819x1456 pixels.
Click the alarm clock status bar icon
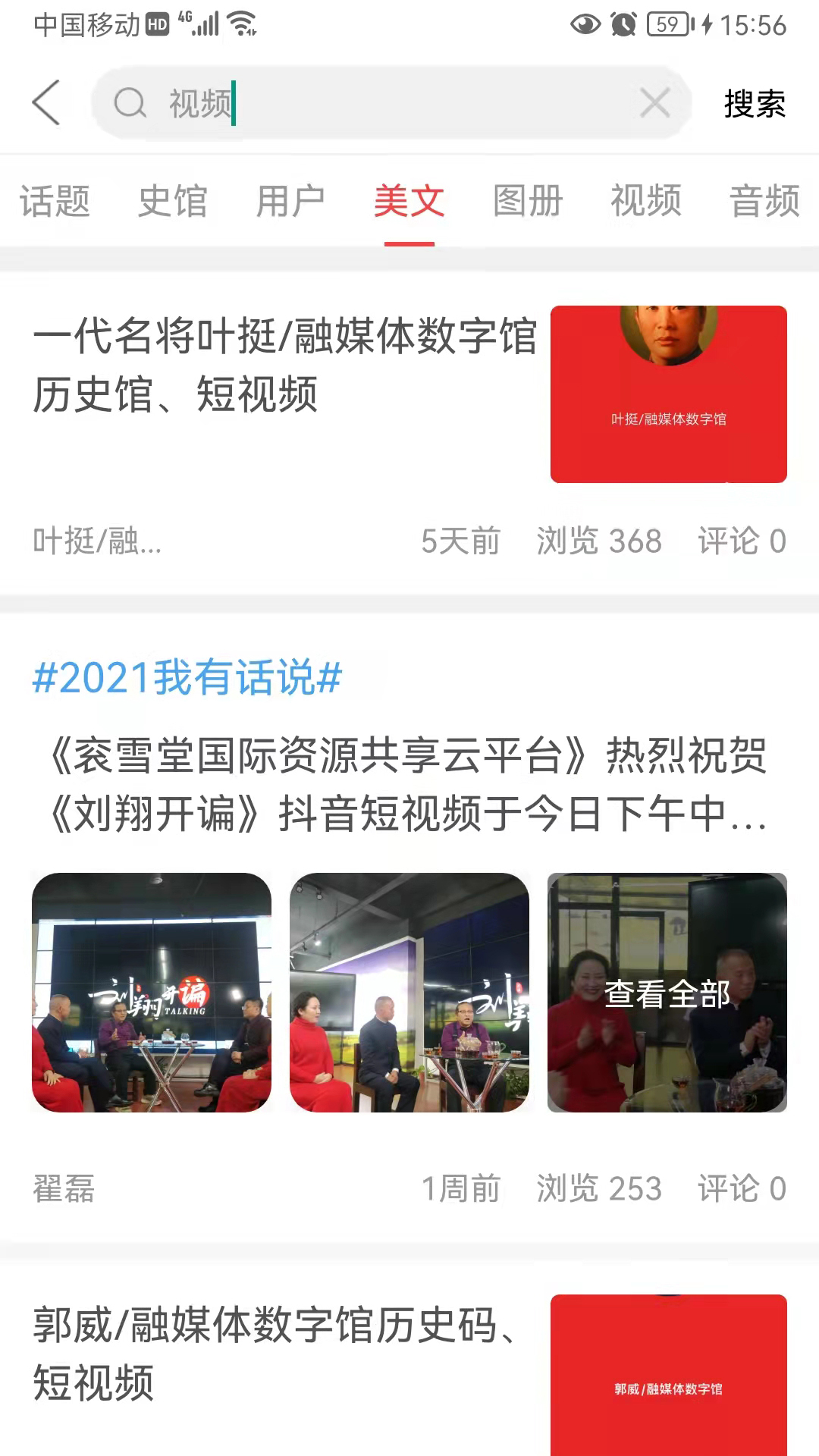(623, 24)
